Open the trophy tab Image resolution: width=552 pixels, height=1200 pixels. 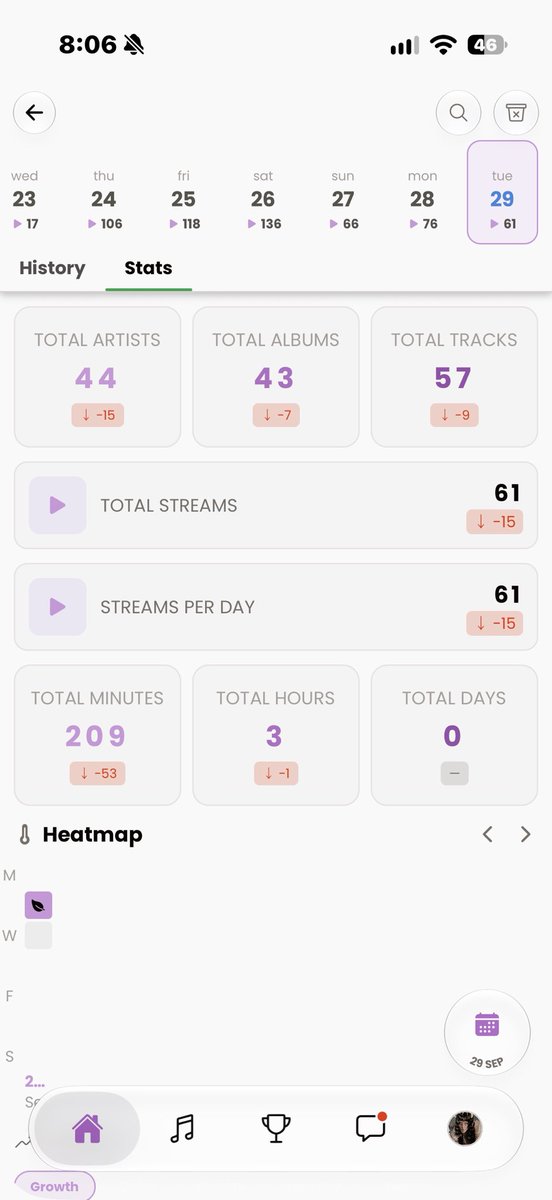276,1128
